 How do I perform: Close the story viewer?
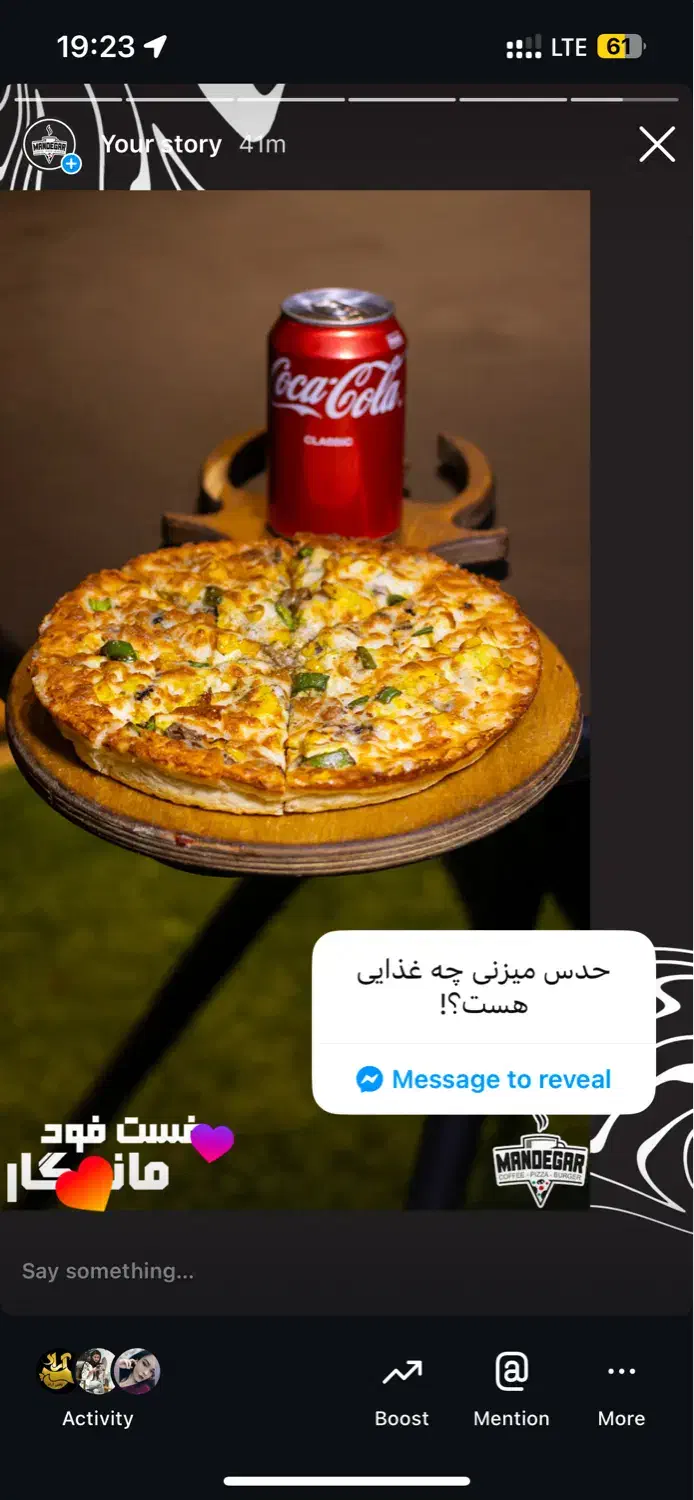[x=657, y=145]
